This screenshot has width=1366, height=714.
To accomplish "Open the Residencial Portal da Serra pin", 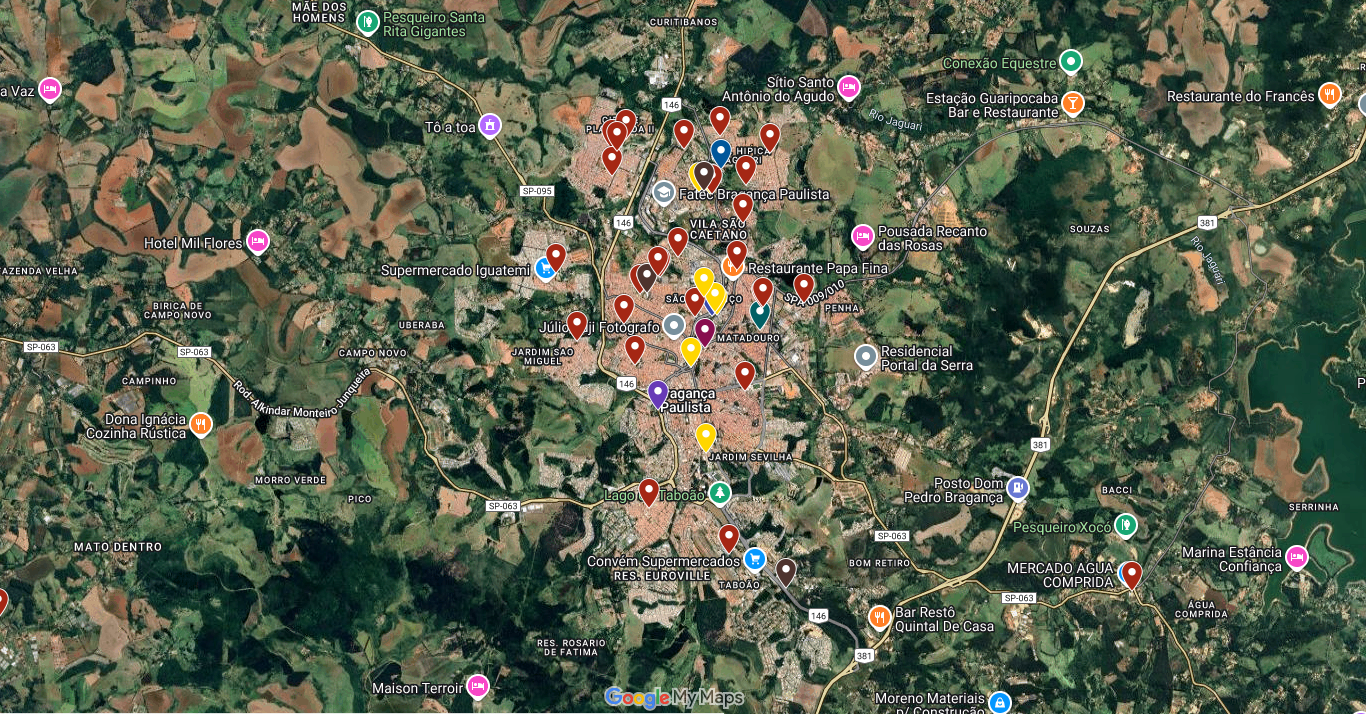I will [x=866, y=356].
